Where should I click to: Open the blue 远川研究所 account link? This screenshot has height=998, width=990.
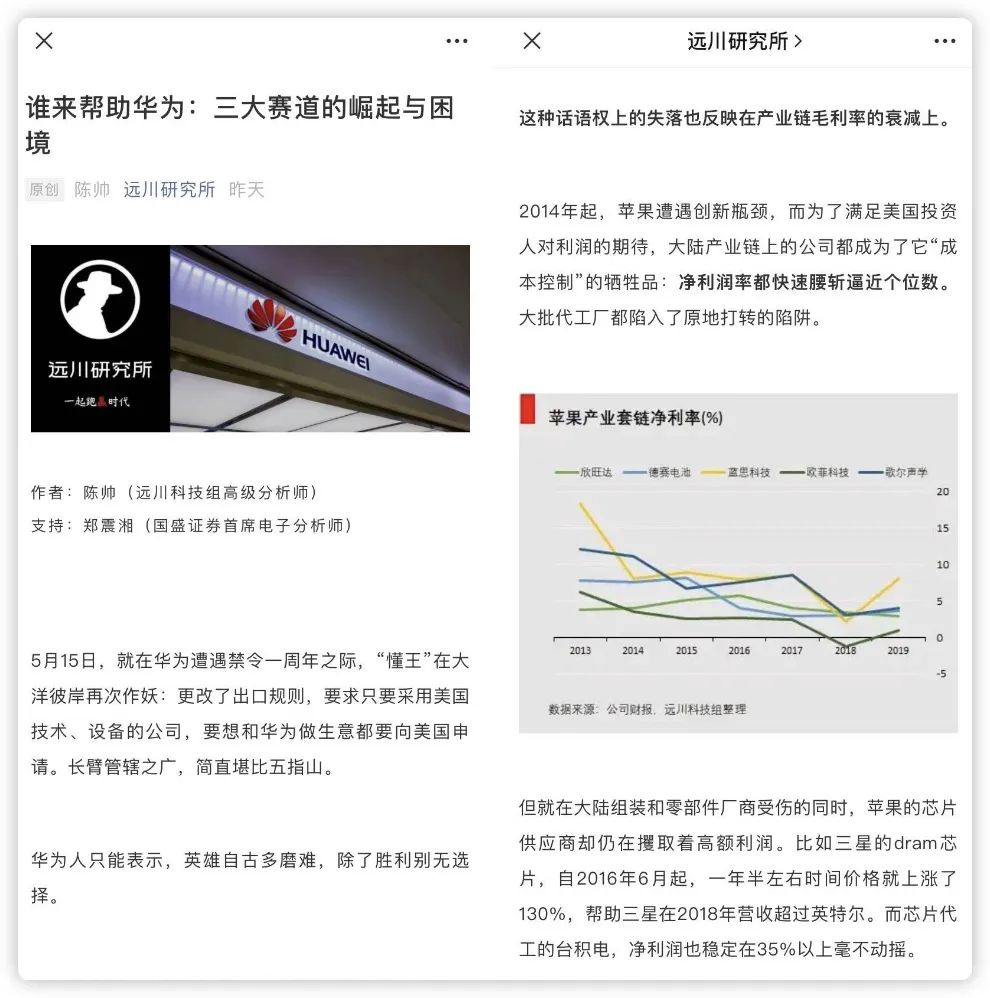[169, 189]
